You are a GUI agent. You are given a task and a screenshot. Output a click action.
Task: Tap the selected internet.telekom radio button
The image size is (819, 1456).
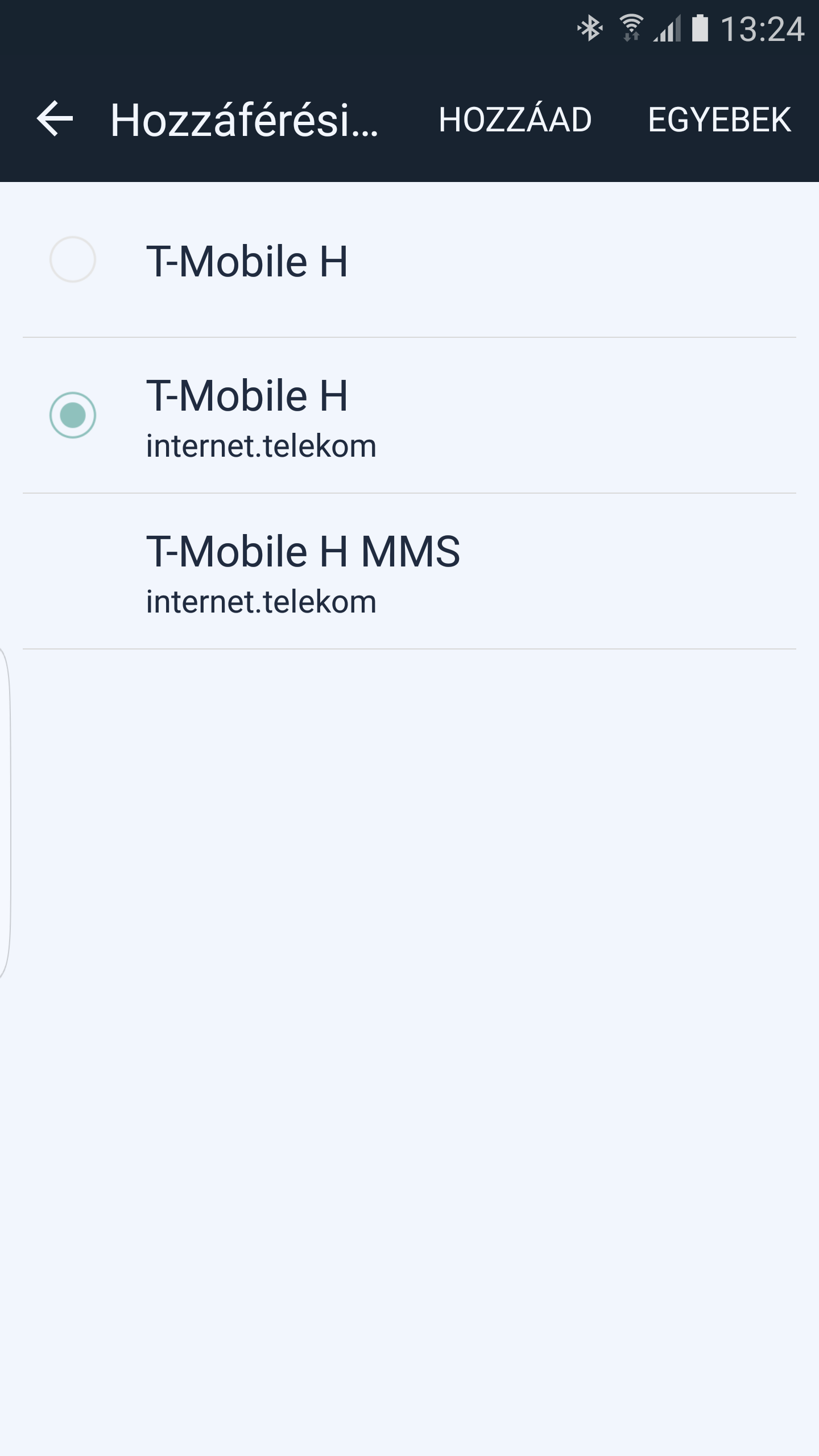click(x=73, y=415)
